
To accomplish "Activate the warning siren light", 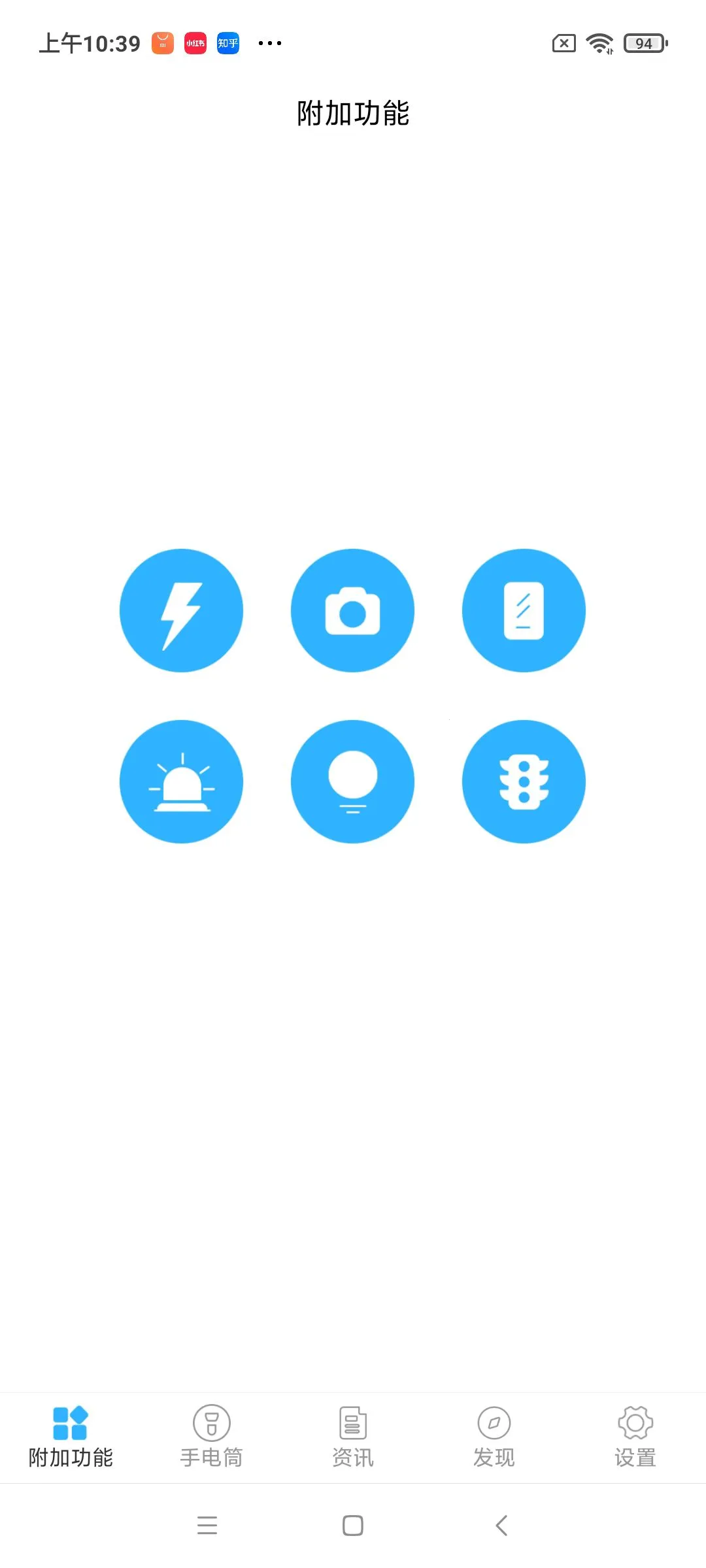I will (x=181, y=781).
